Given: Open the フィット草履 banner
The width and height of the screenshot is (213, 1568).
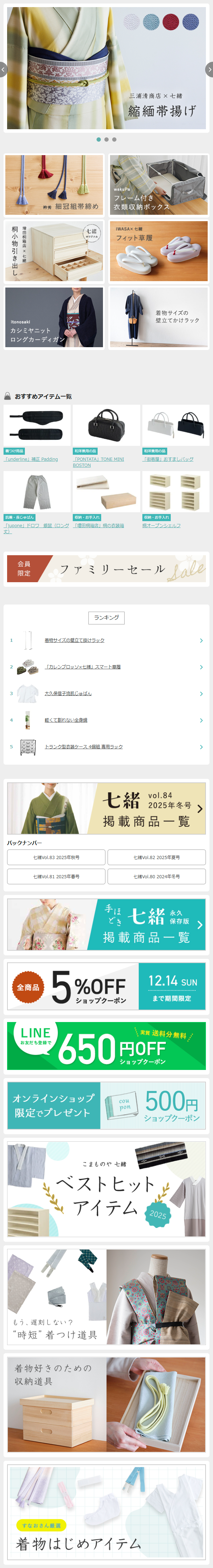Looking at the screenshot, I should pos(159,251).
